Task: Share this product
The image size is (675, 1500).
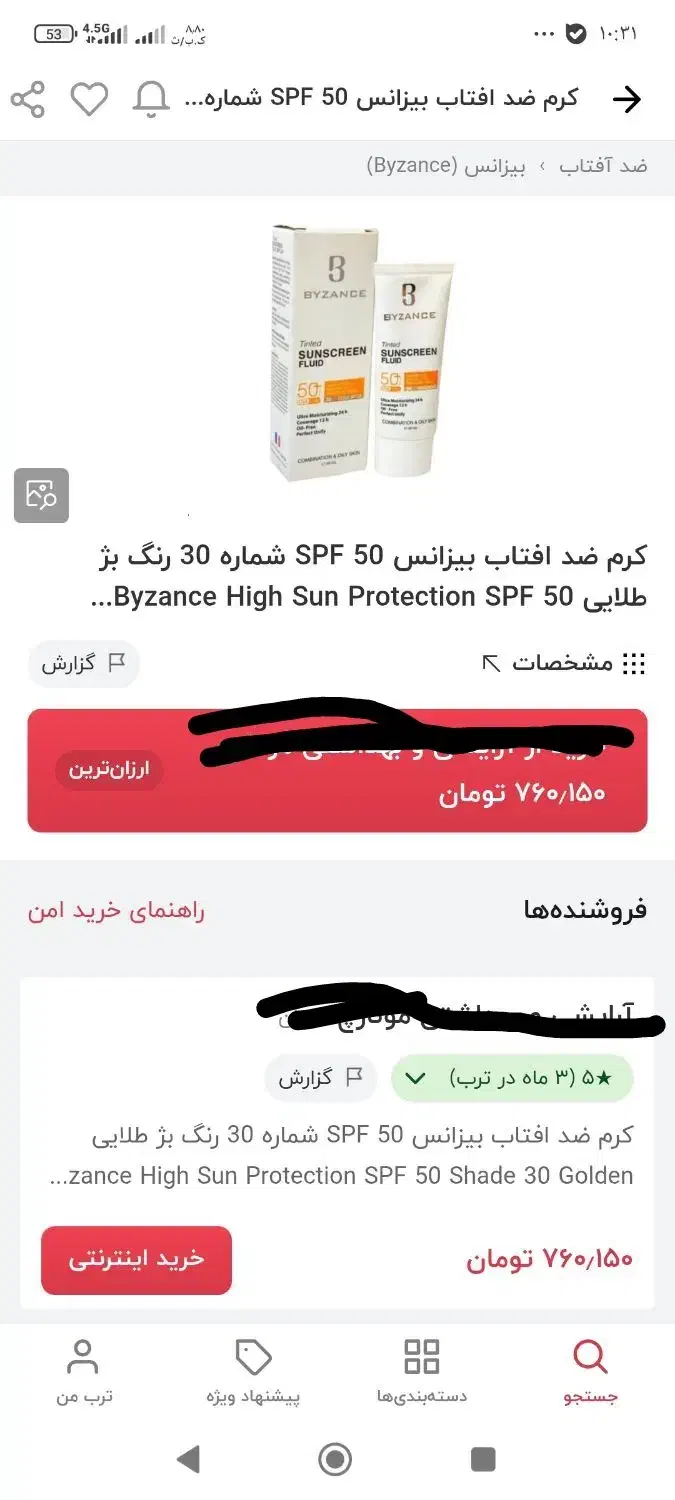Action: [x=28, y=99]
